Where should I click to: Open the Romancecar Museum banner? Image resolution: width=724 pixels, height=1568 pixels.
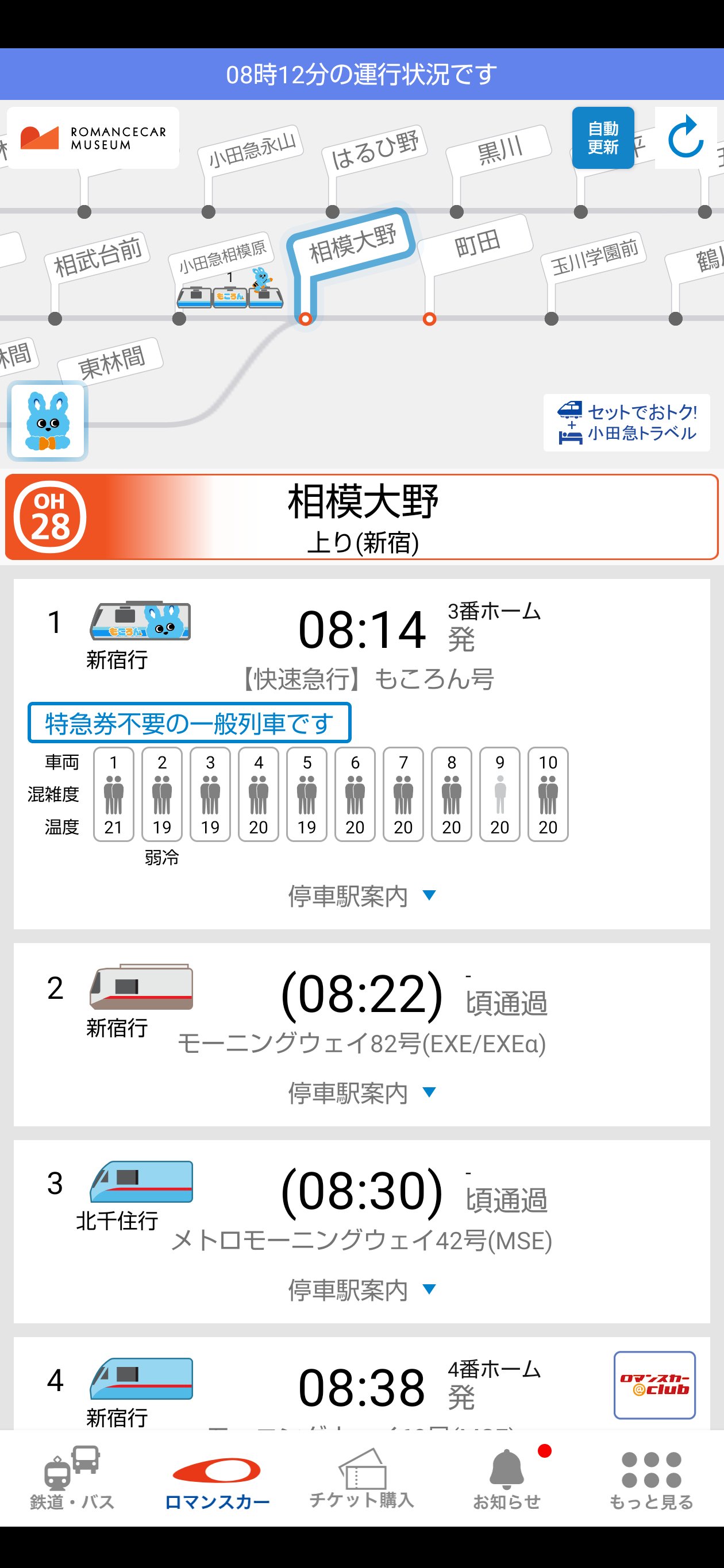point(93,138)
